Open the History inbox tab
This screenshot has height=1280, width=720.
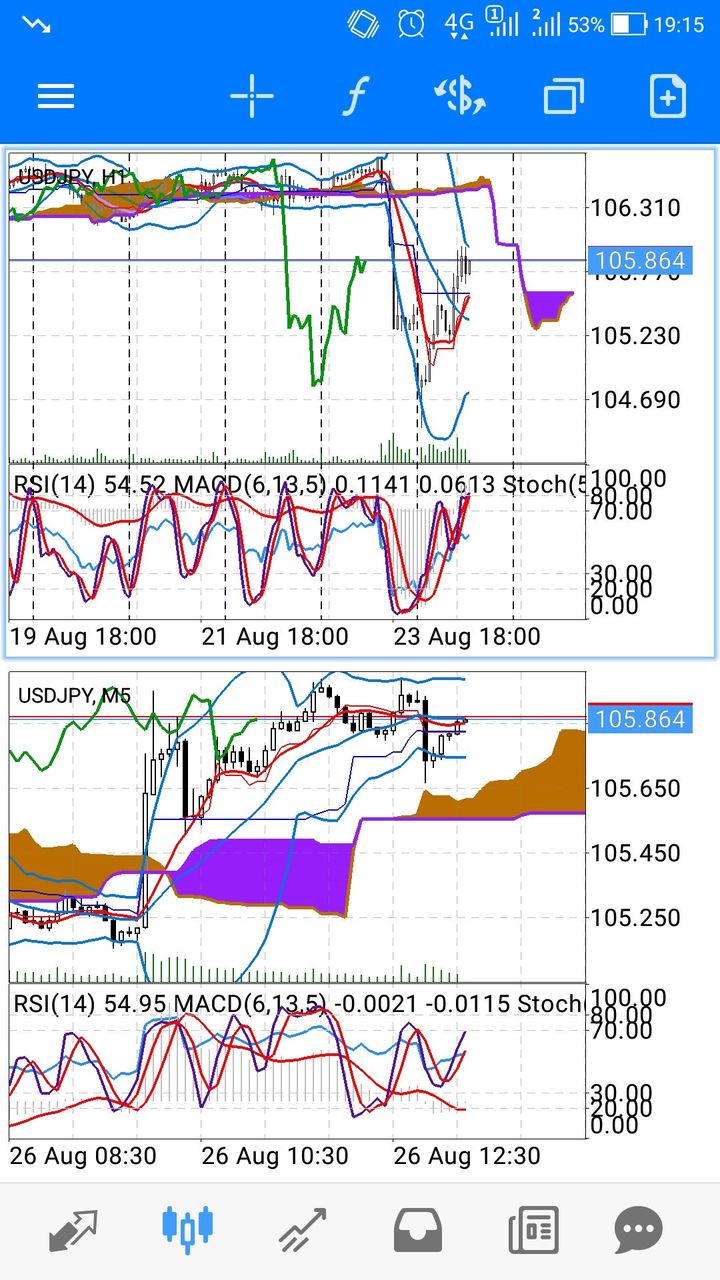pyautogui.click(x=418, y=1229)
